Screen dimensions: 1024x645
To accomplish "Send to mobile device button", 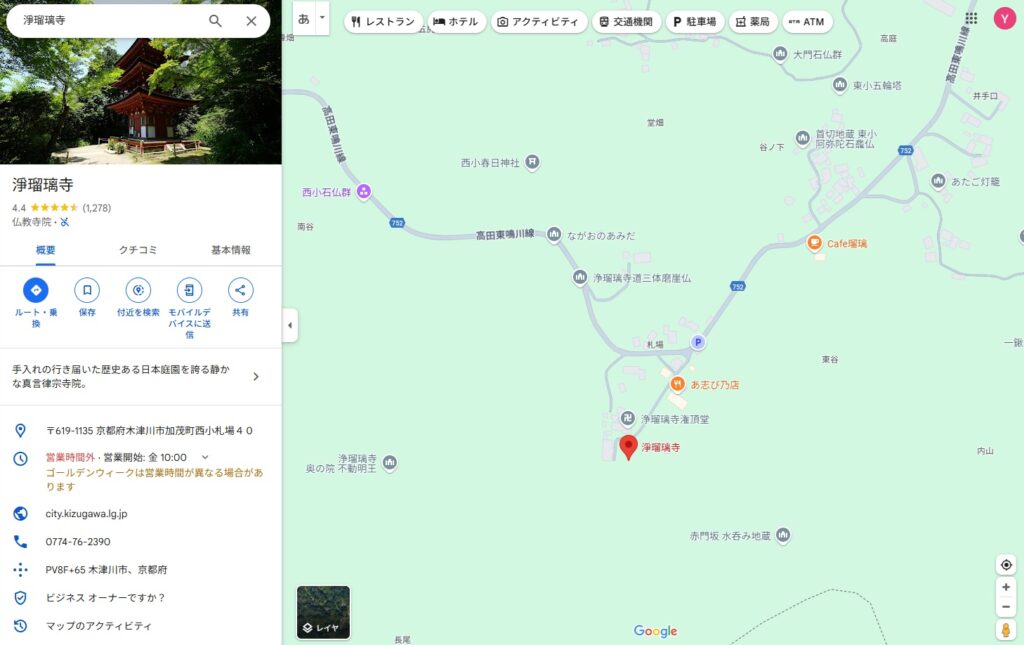I will point(189,291).
